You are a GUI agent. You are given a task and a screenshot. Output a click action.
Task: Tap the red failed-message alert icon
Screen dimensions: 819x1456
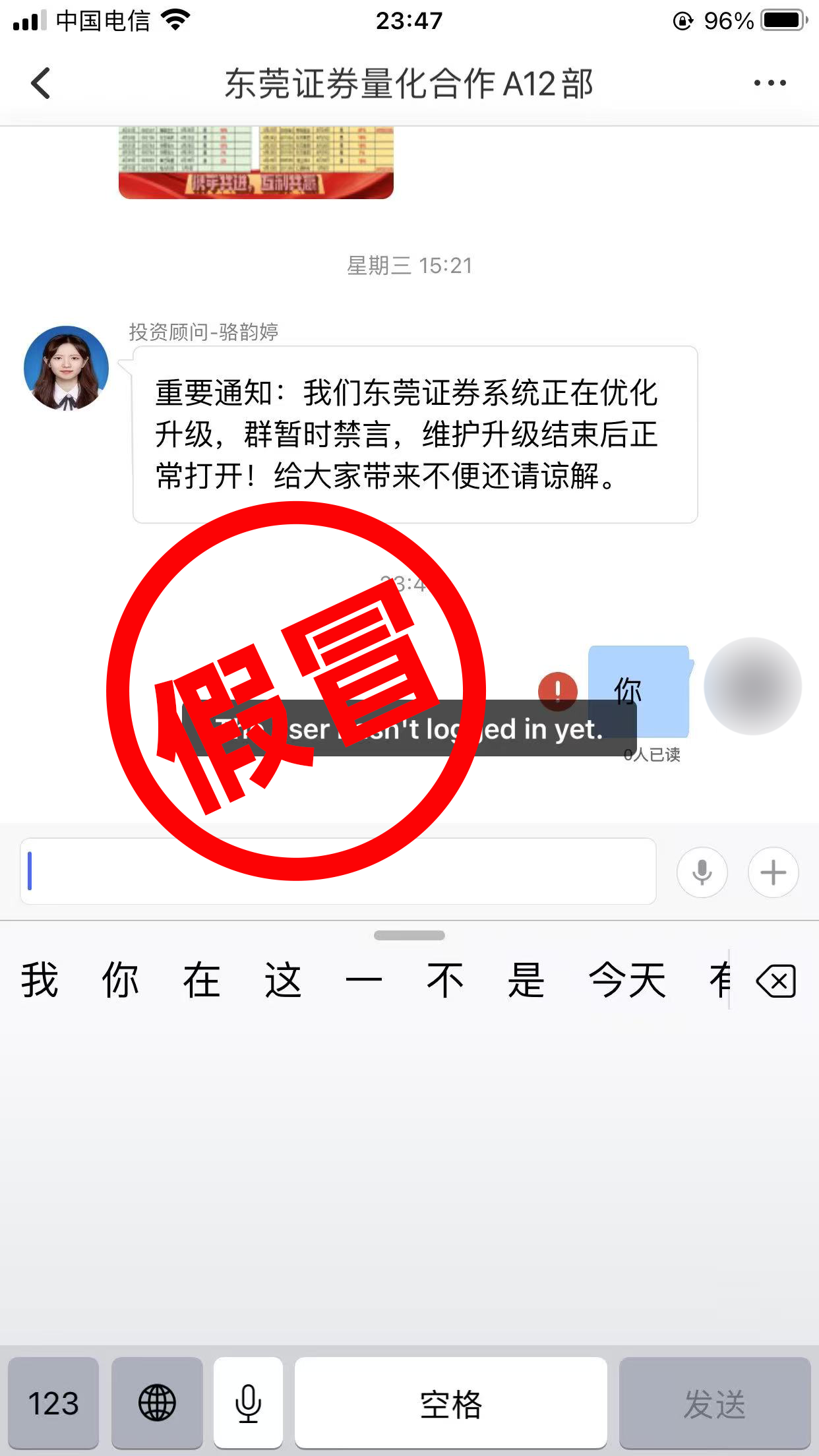click(x=558, y=690)
